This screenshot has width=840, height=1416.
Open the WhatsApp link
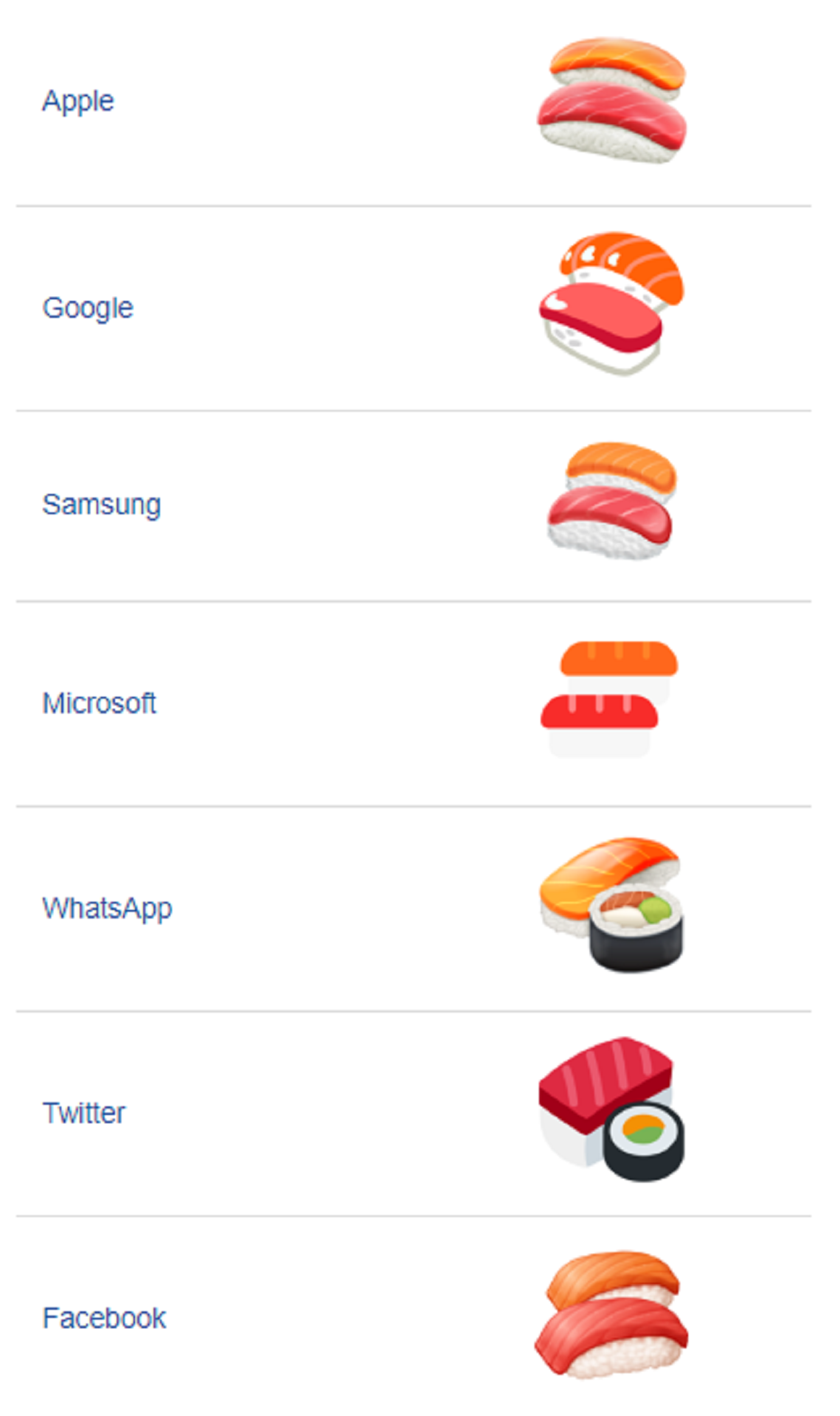tap(107, 908)
